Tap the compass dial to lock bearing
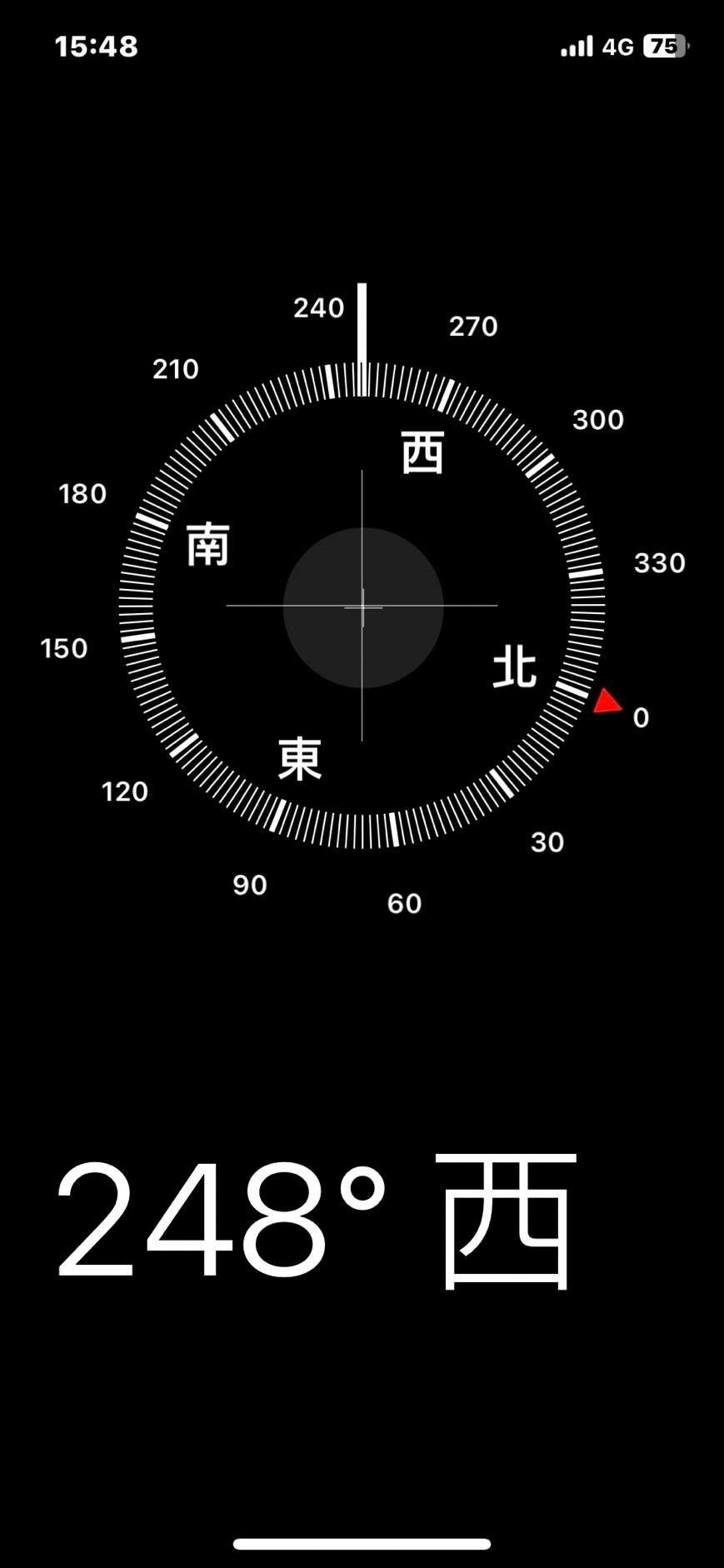 pyautogui.click(x=362, y=607)
